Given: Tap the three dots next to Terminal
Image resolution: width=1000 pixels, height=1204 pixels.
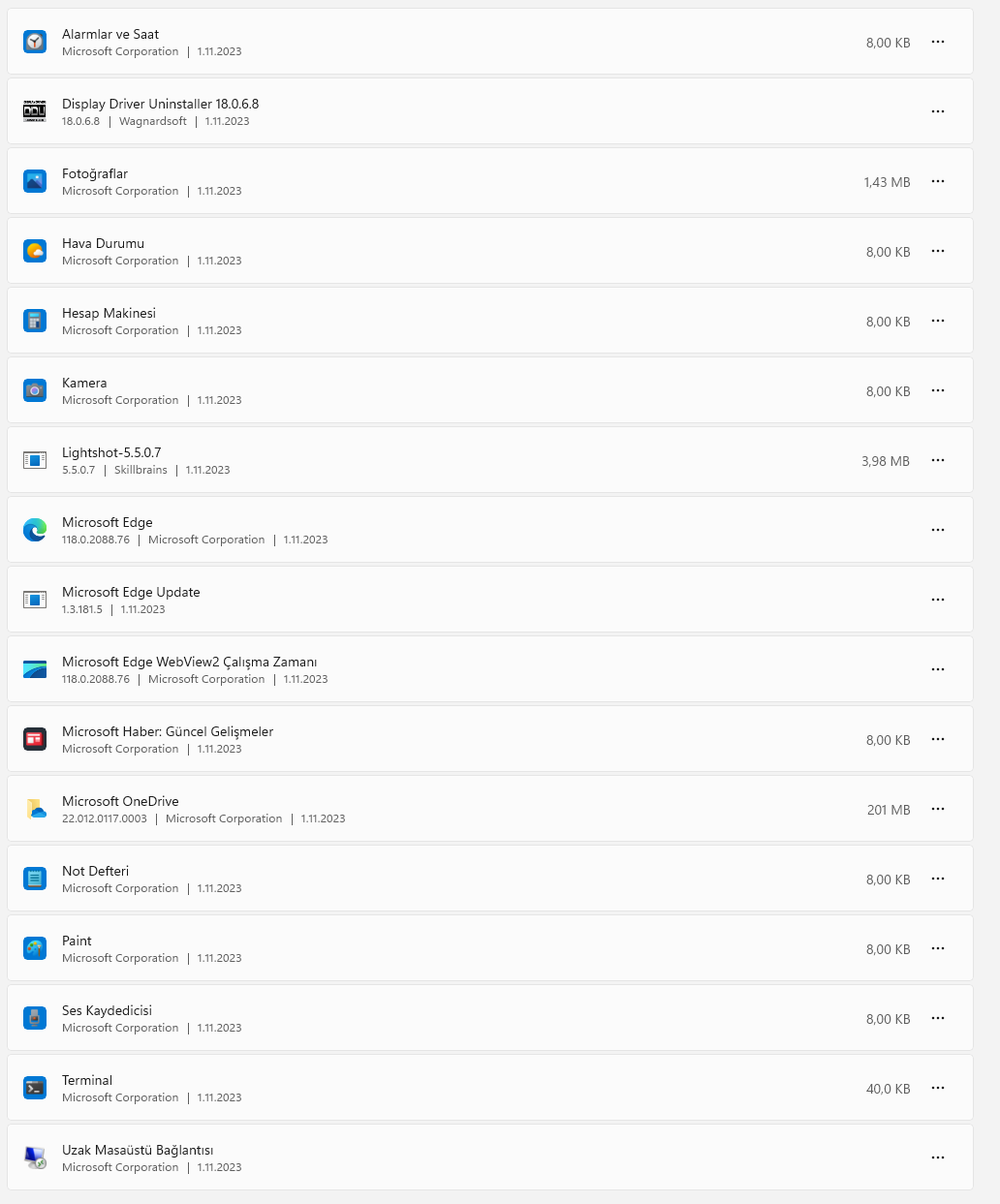Looking at the screenshot, I should pos(937,1088).
